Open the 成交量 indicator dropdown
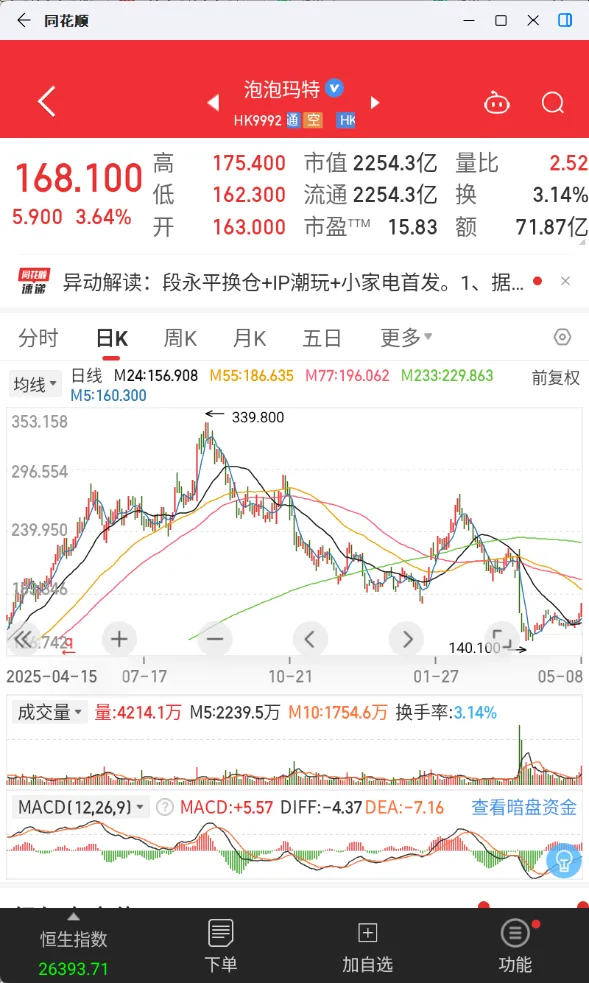This screenshot has height=983, width=589. click(x=50, y=713)
